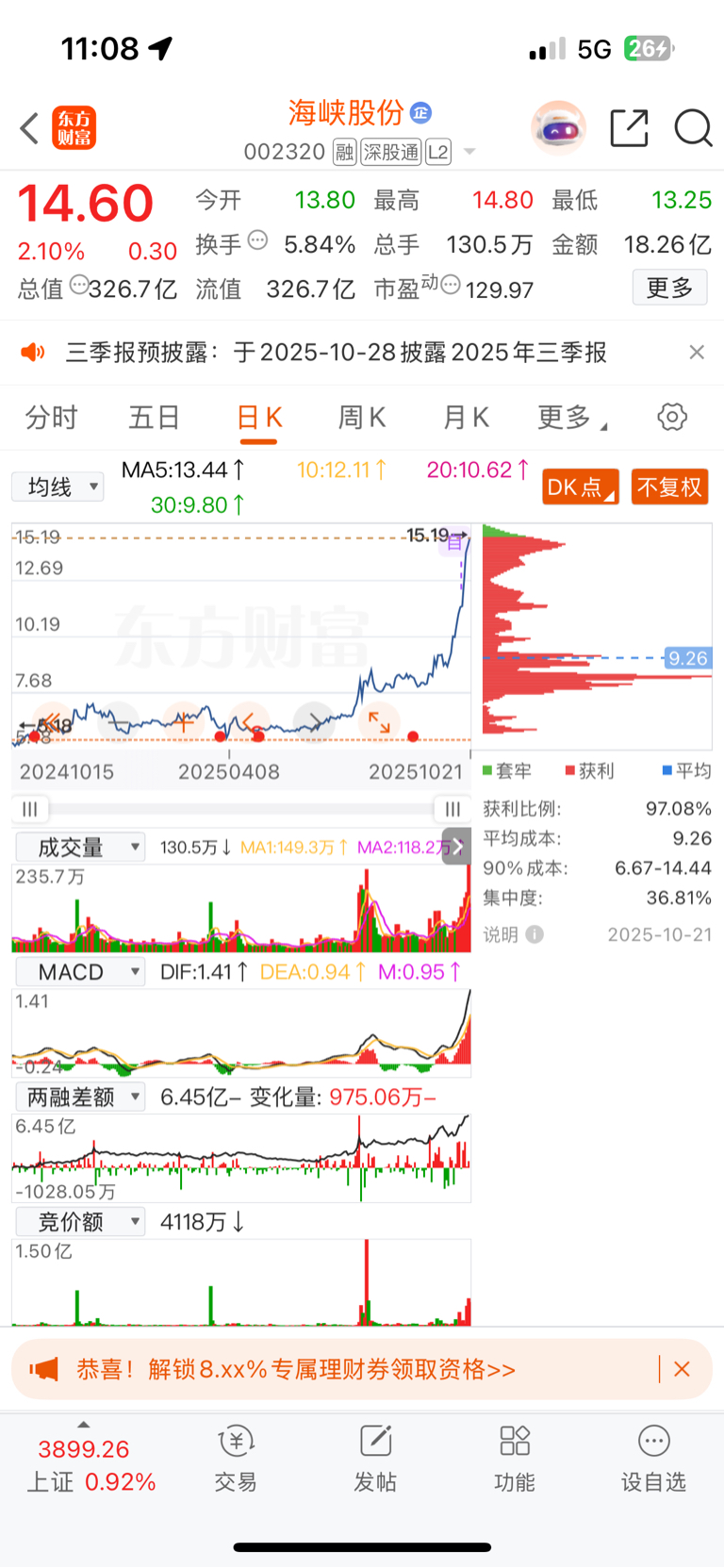This screenshot has width=724, height=1568.
Task: Switch to the 五日 chart tab
Action: click(x=154, y=417)
